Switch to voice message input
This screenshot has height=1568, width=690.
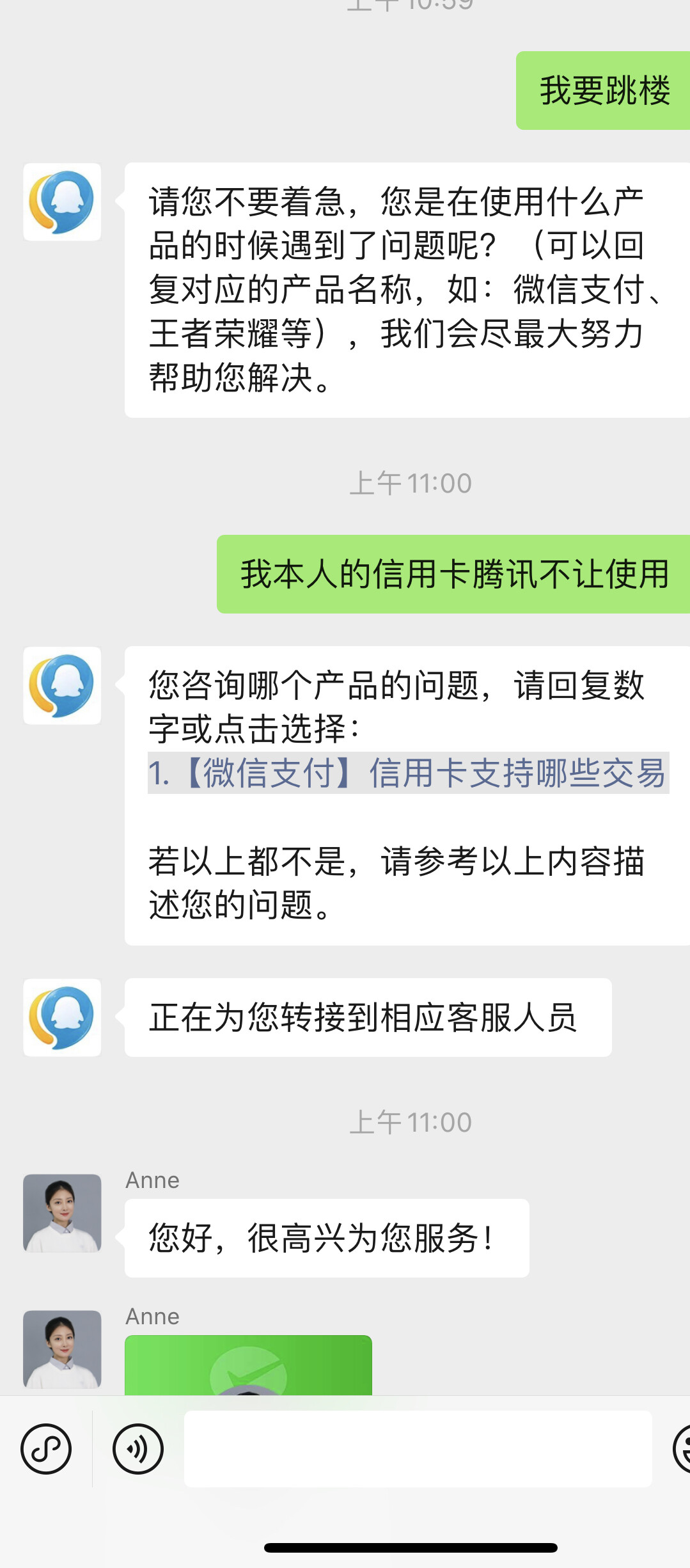pos(138,1449)
